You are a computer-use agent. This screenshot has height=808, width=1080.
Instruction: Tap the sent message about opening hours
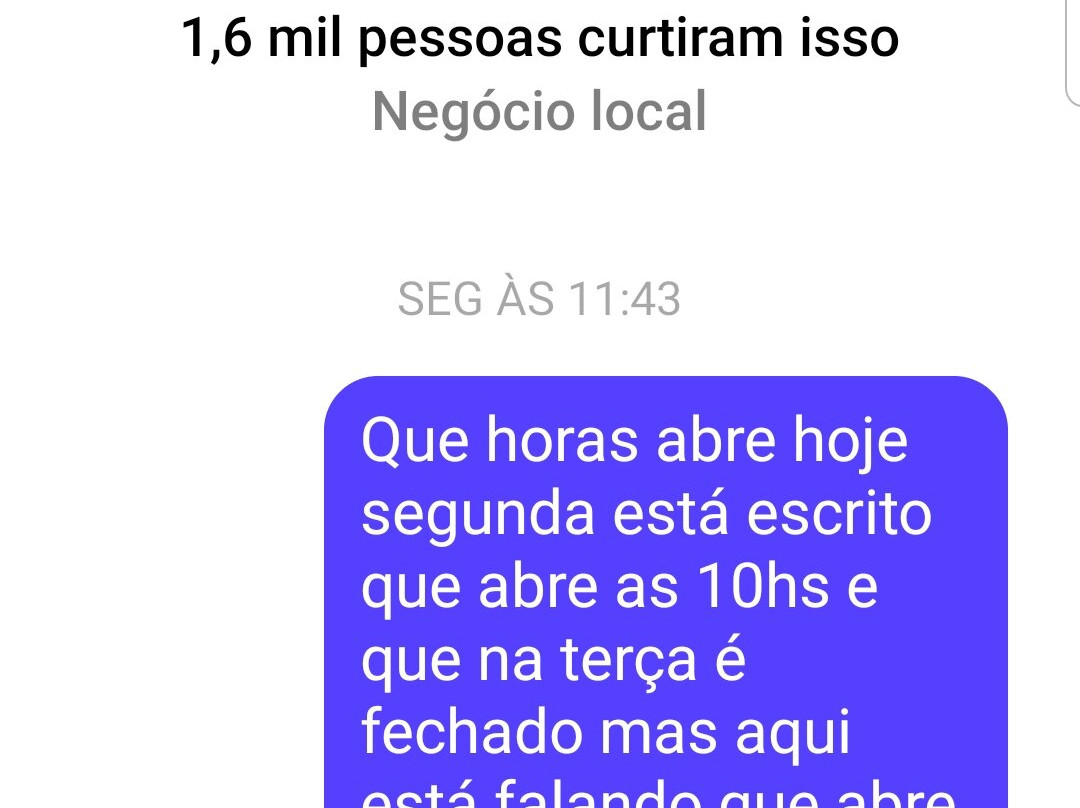(665, 590)
